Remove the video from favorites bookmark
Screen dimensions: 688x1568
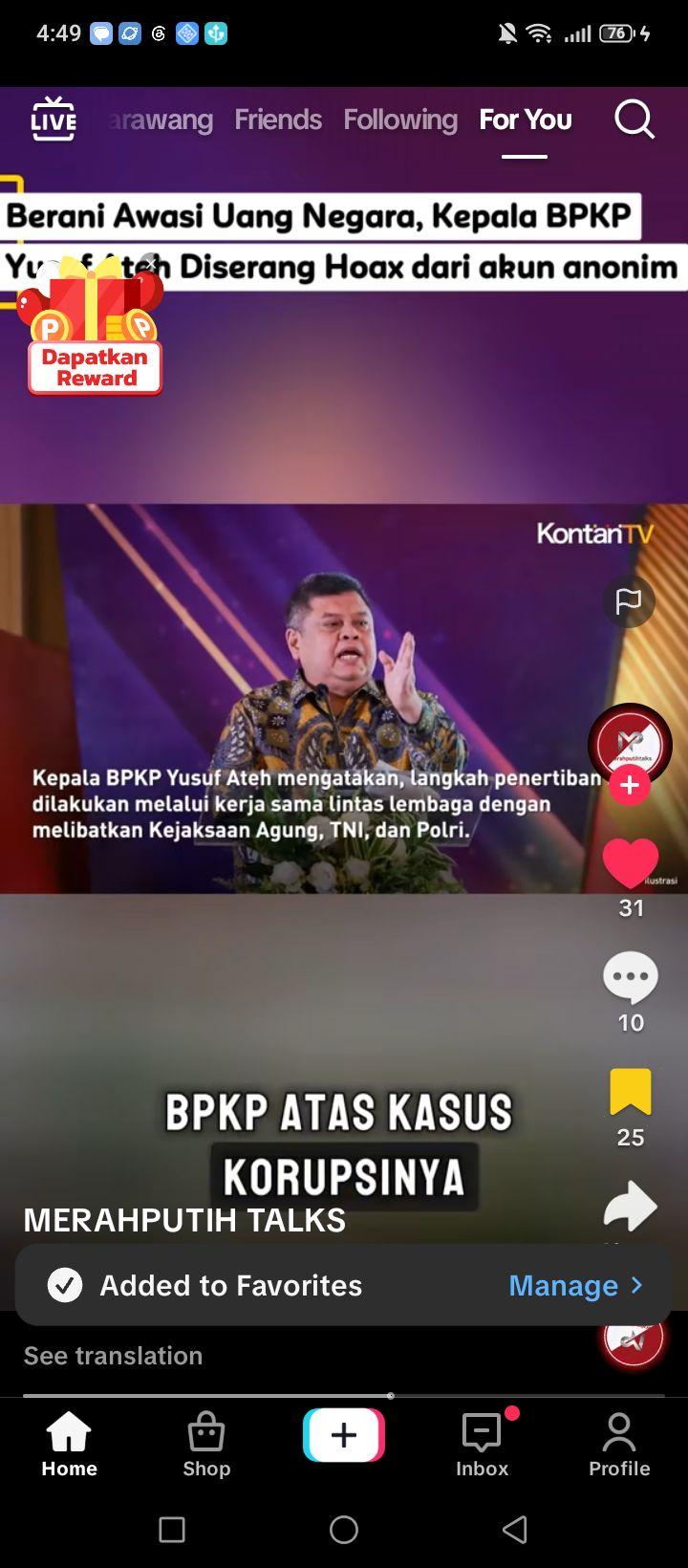coord(631,1092)
